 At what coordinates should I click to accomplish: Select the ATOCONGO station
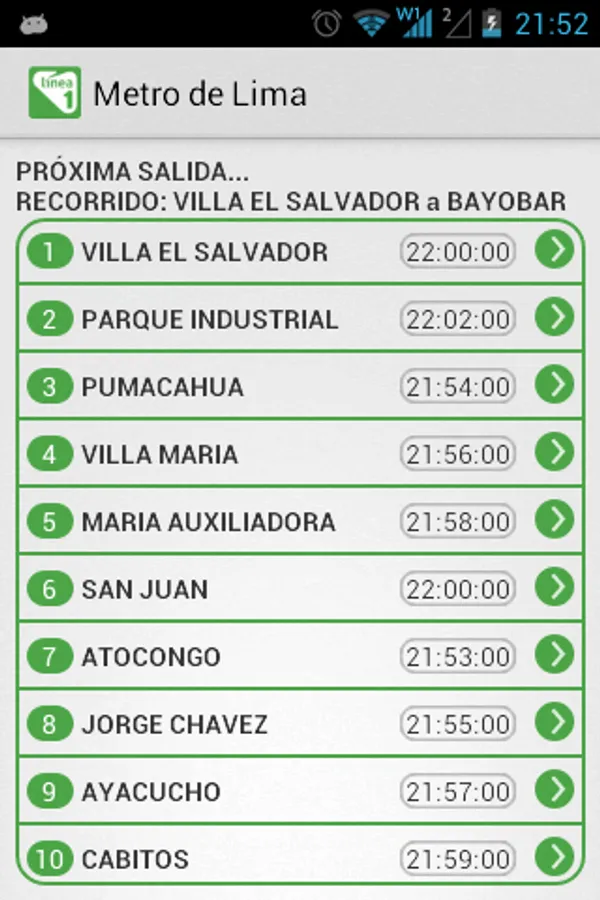tap(300, 656)
